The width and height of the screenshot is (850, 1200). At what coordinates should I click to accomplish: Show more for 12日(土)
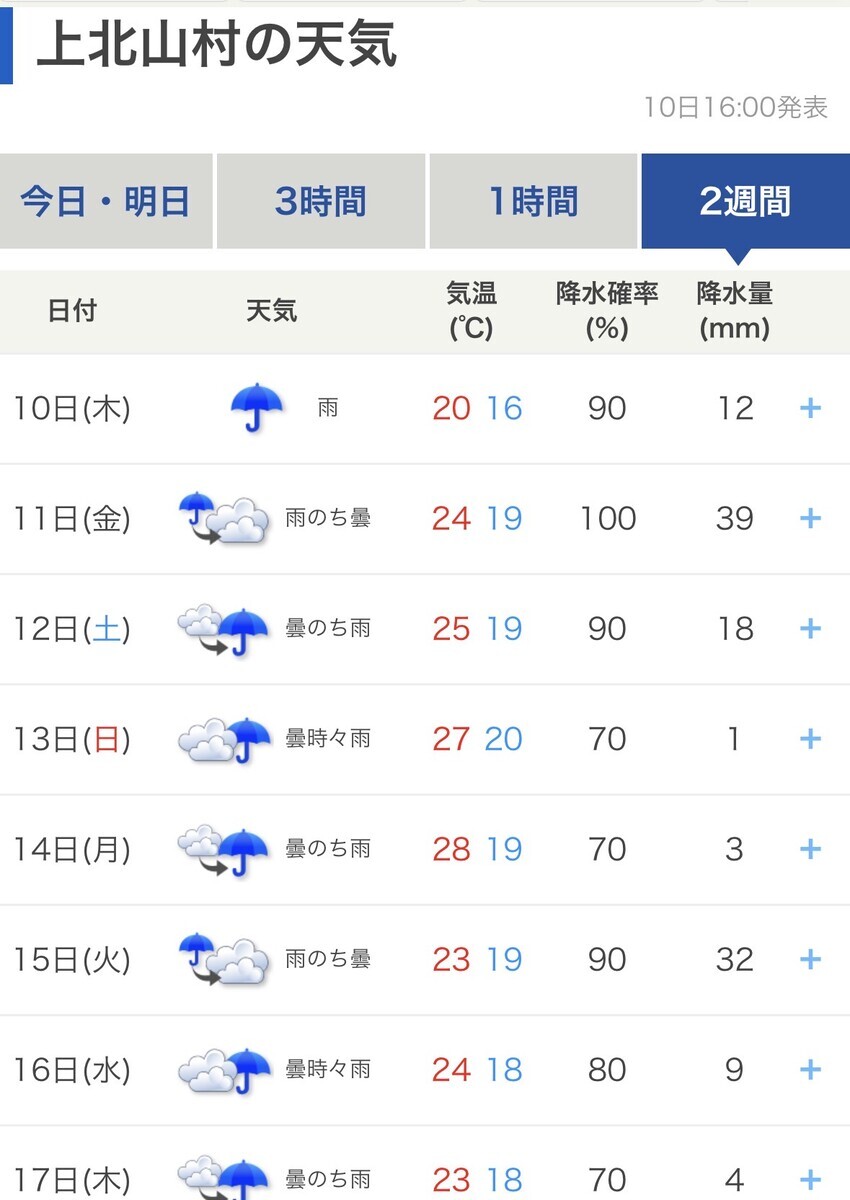[810, 628]
